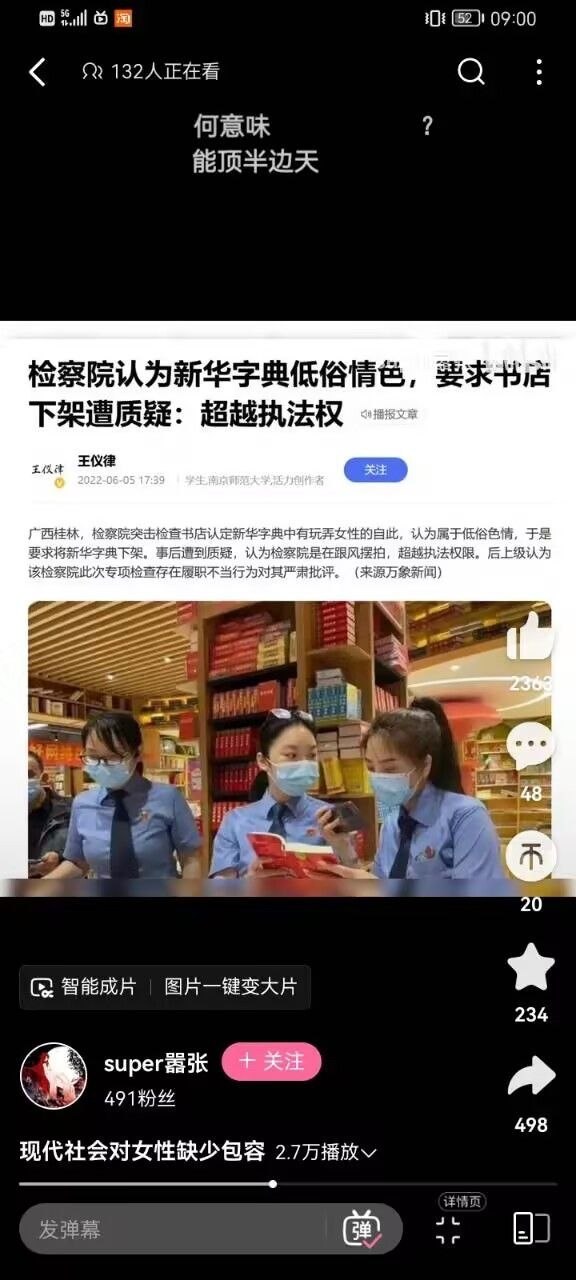The image size is (576, 1280).
Task: Seek the video using the progress bar
Action: click(x=288, y=1184)
